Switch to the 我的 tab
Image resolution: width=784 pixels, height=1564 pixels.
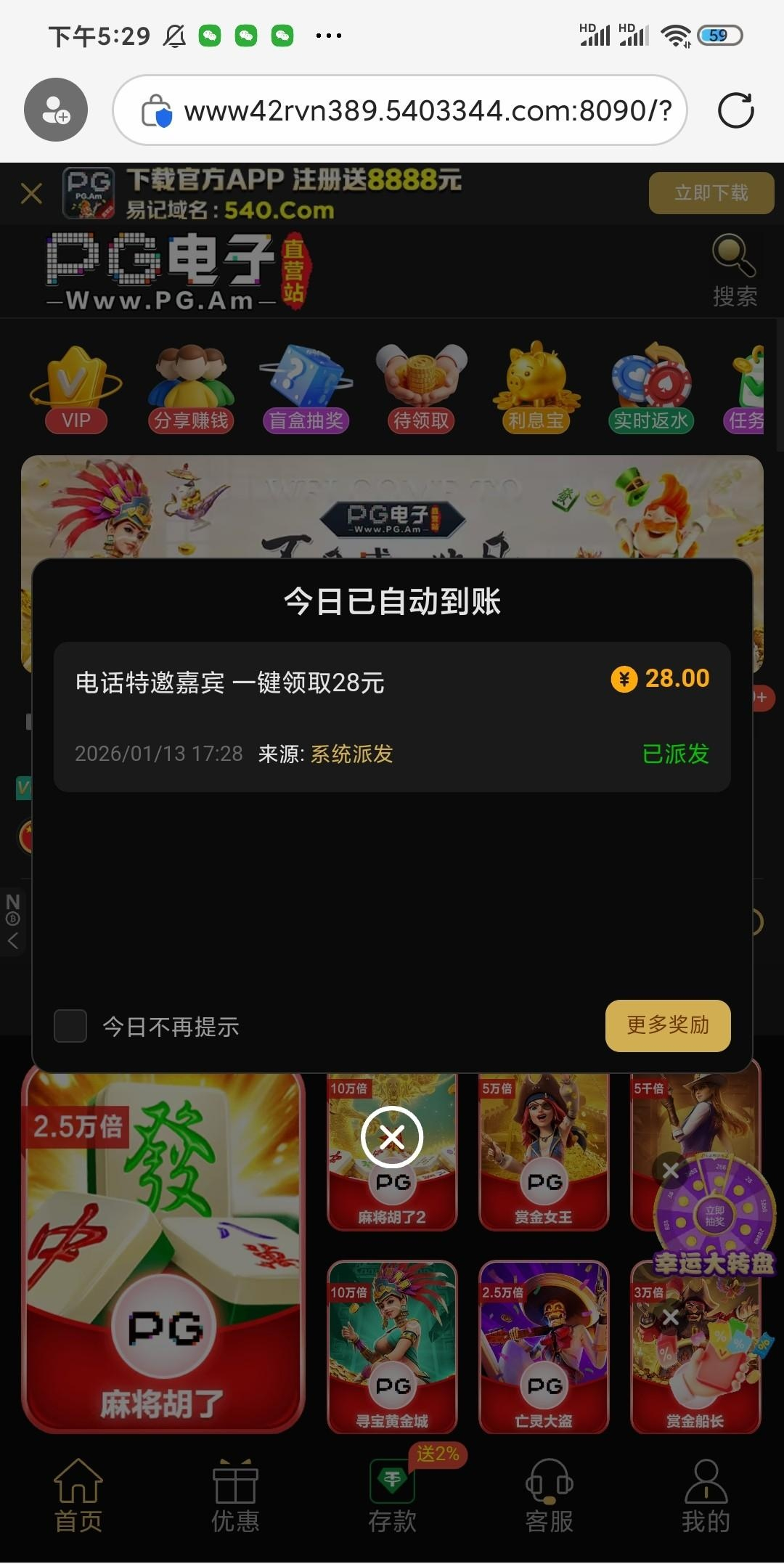tap(706, 1497)
